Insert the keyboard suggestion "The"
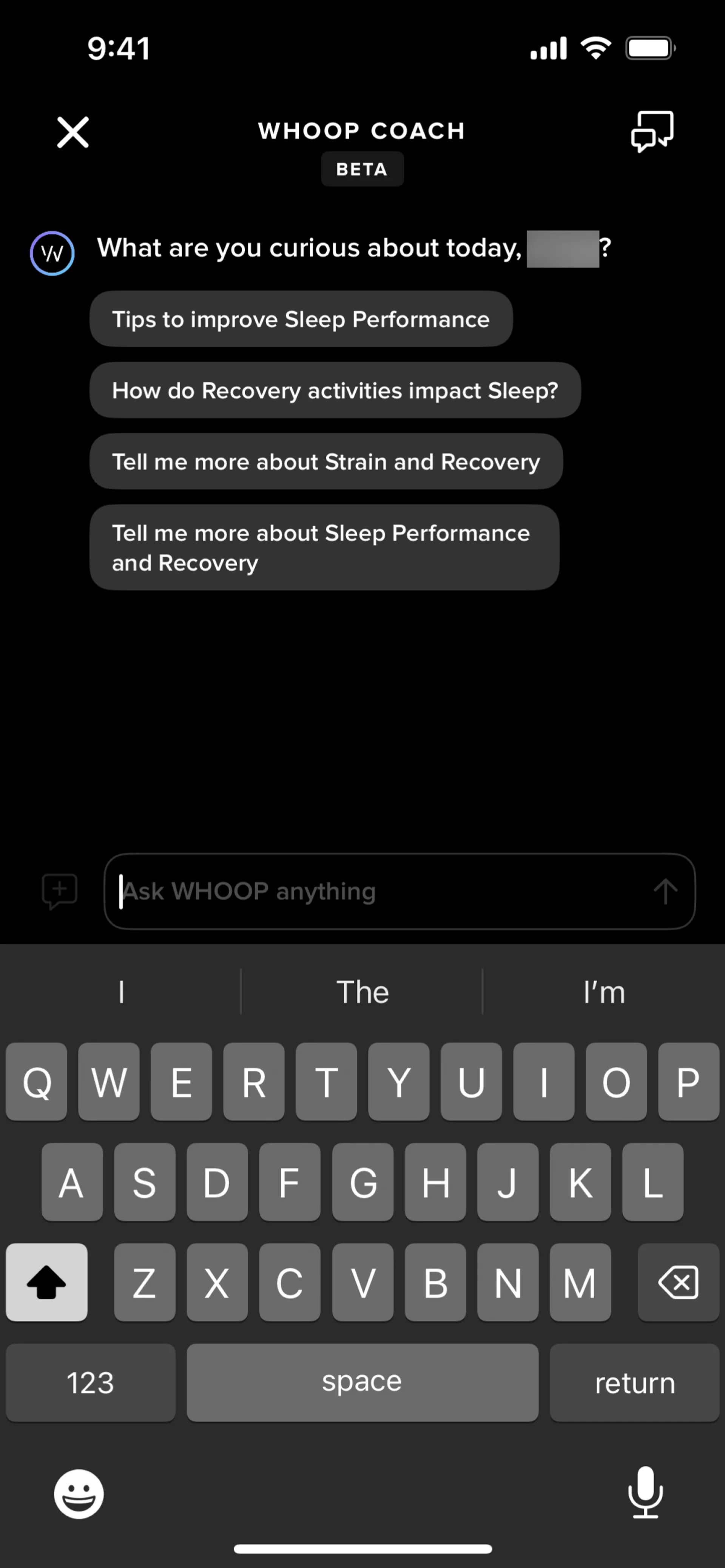Viewport: 725px width, 1568px height. pyautogui.click(x=362, y=992)
